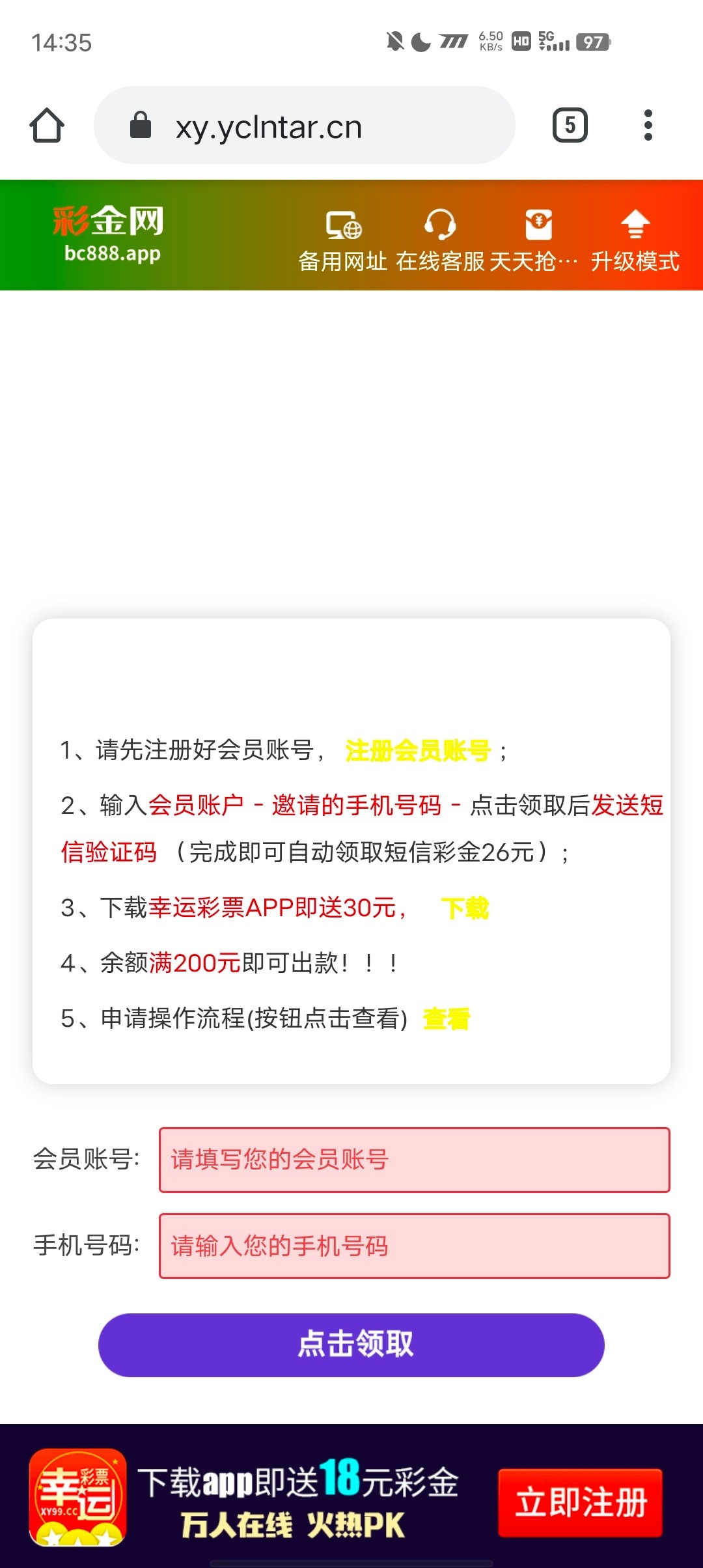Screen dimensions: 703x1568
Task: Select 升级模式 upgrade mode
Action: pos(635,240)
